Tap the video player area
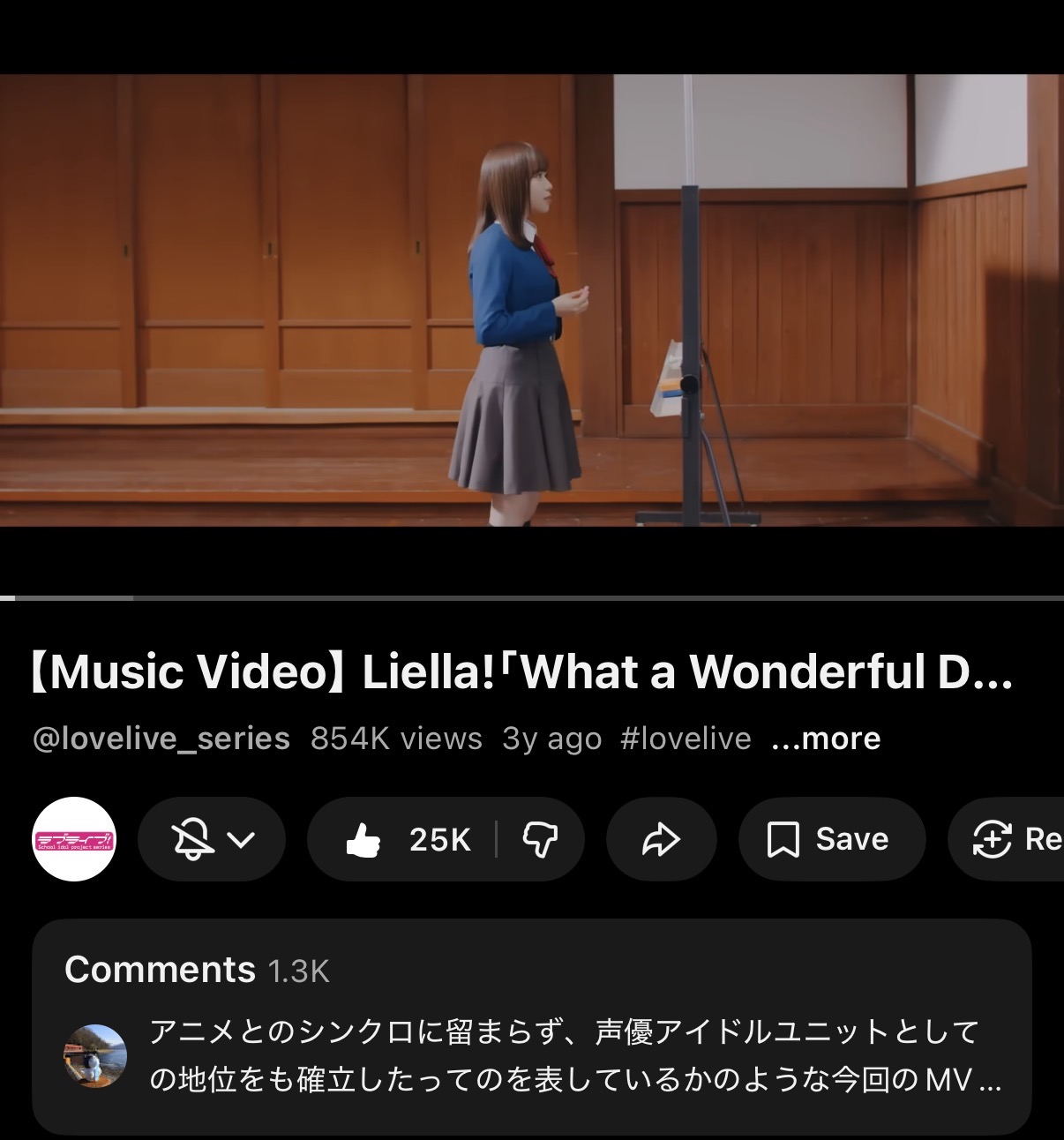Image resolution: width=1064 pixels, height=1140 pixels. [x=532, y=300]
